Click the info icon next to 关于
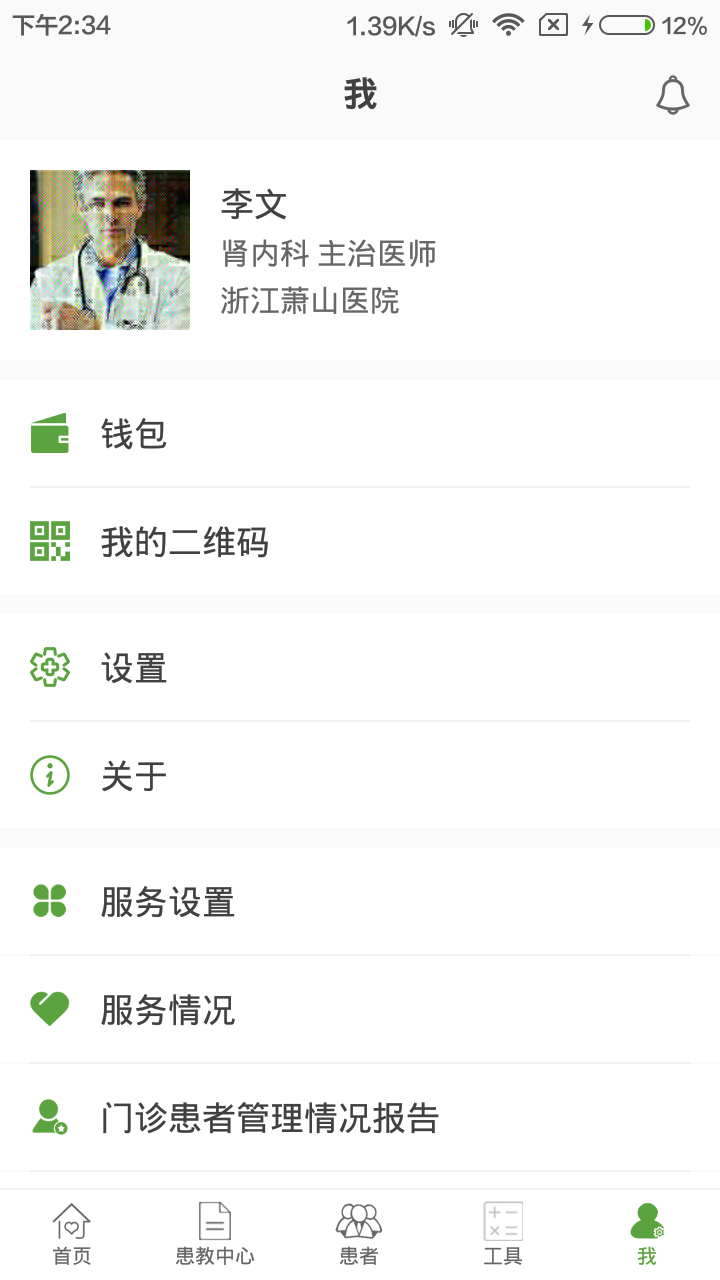 coord(51,775)
